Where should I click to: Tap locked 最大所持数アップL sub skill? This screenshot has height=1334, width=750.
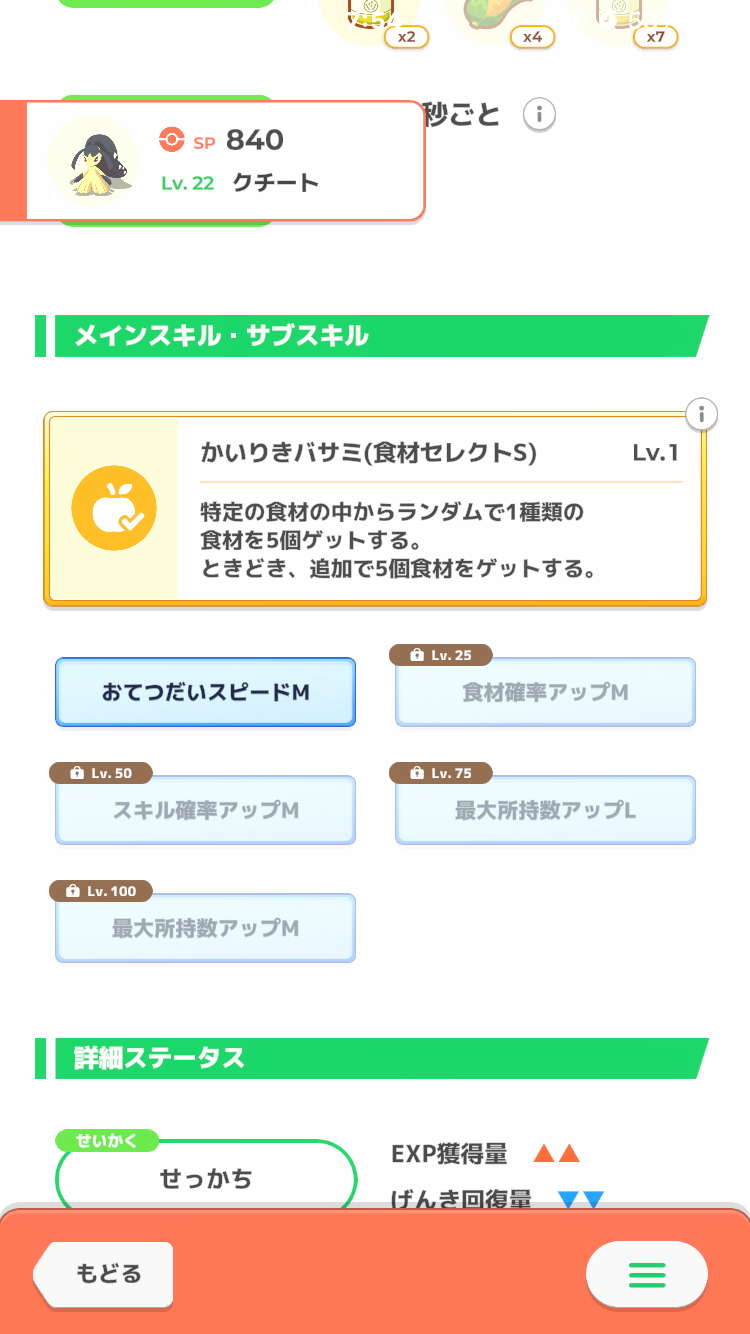[x=545, y=810]
